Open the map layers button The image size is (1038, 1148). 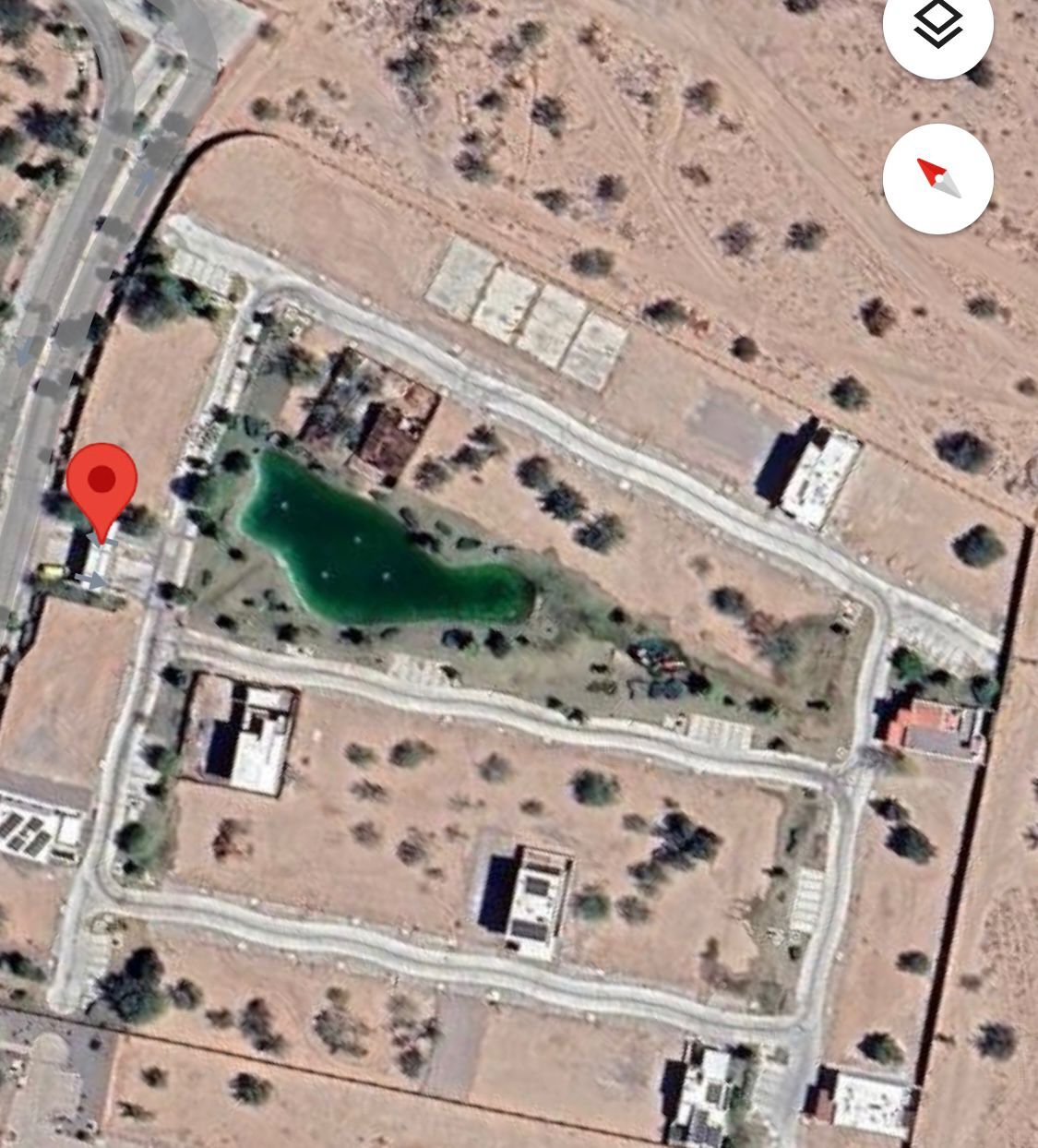(x=937, y=25)
